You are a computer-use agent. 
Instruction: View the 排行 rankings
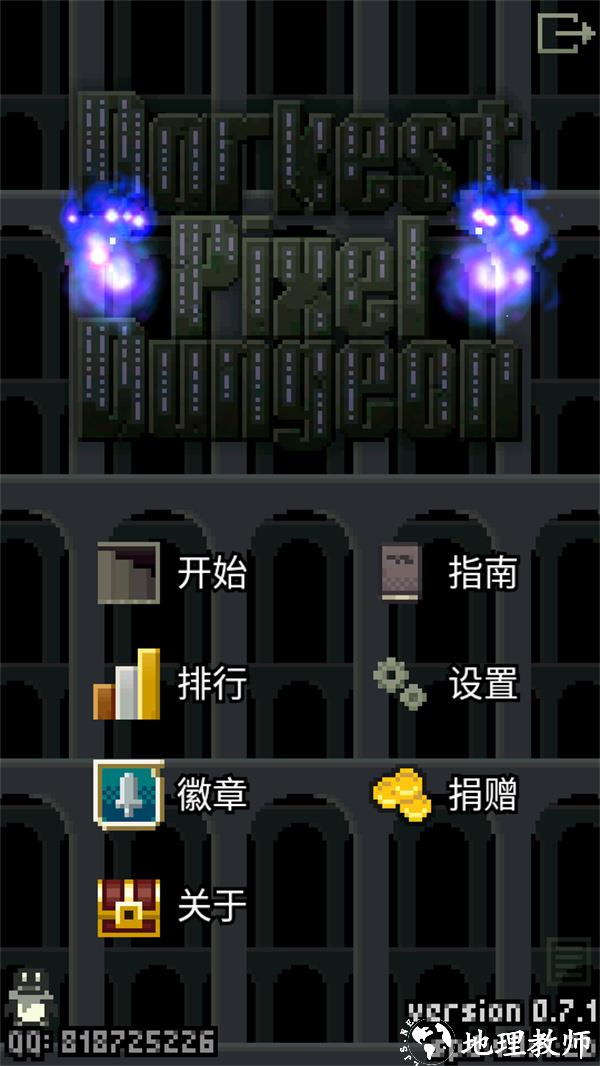point(170,685)
